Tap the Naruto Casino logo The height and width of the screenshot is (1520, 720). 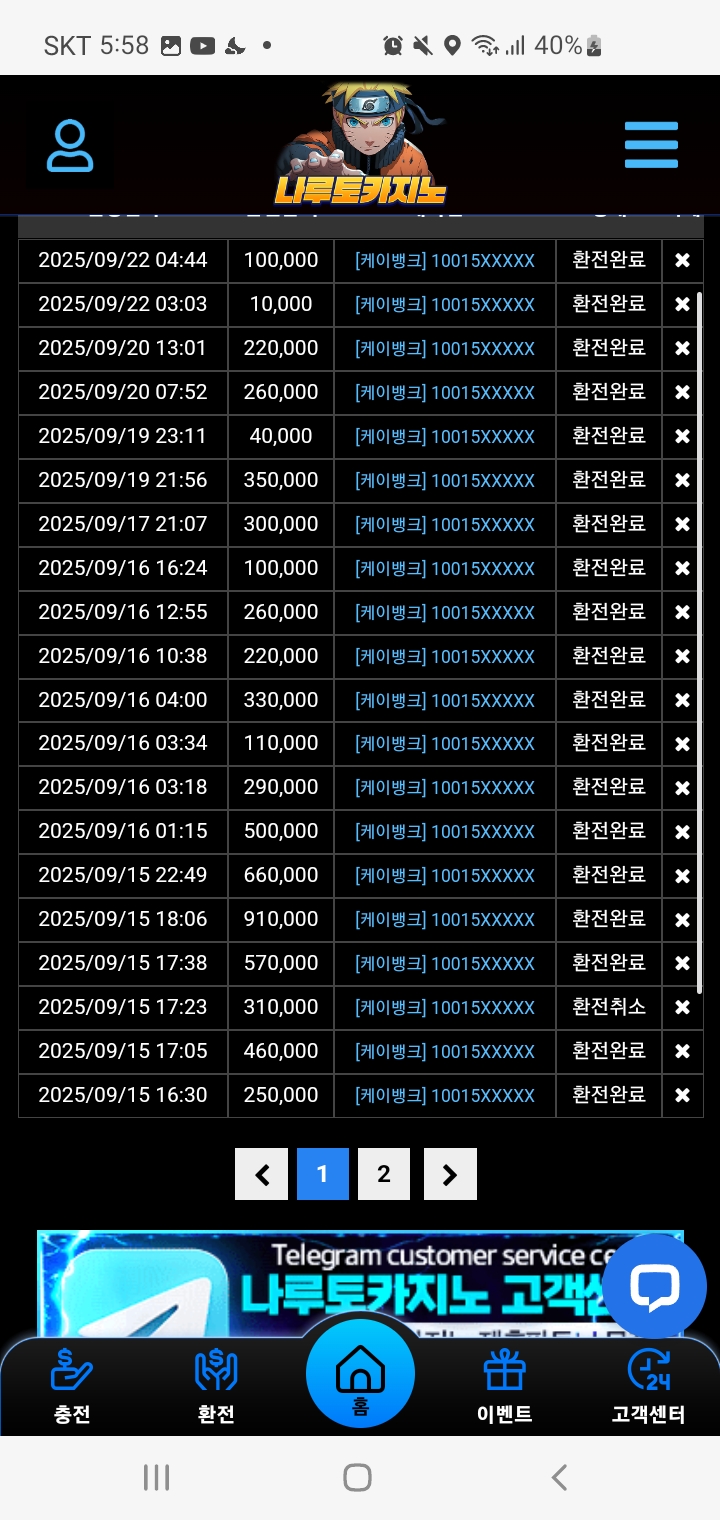click(360, 146)
